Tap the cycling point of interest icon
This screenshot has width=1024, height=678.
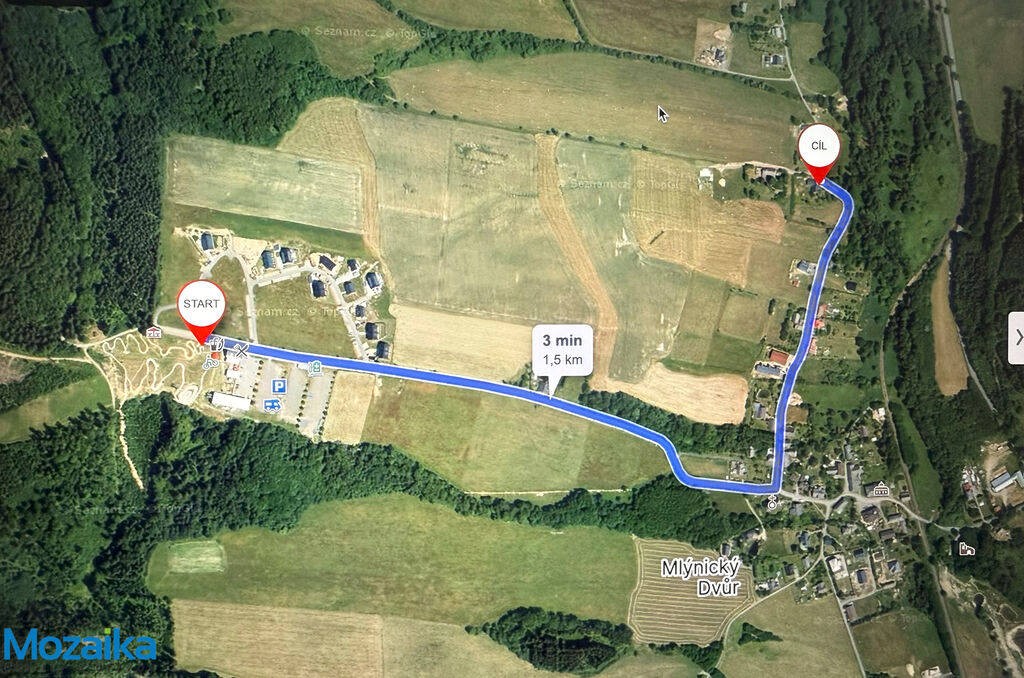click(210, 363)
